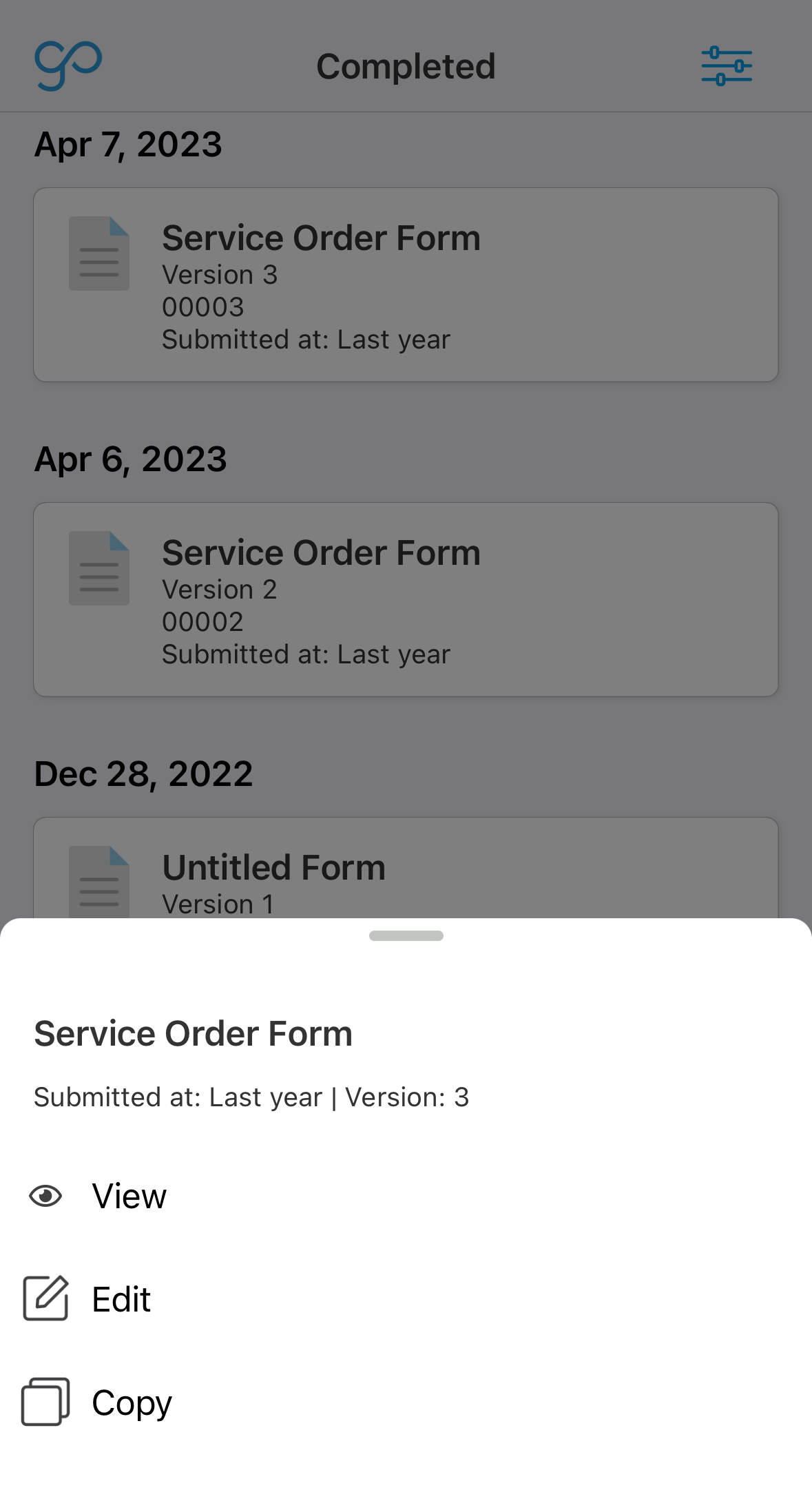Tap the GoCanvas logo
Screen dimensions: 812x1512
69,65
